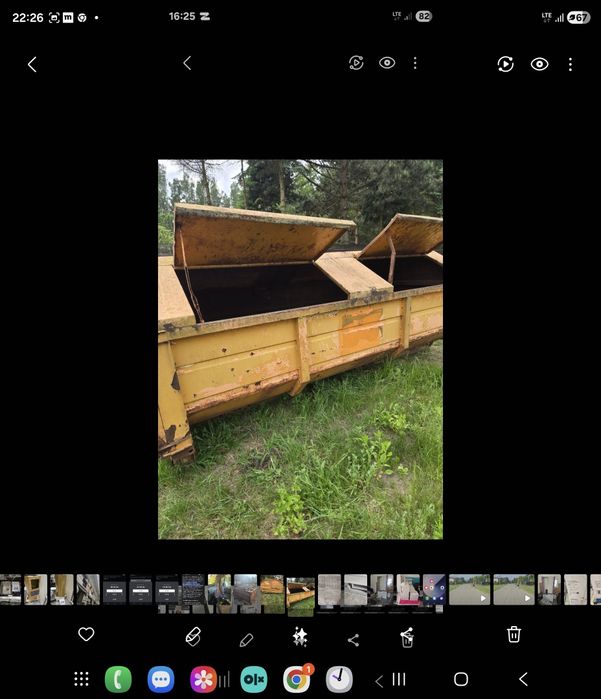Mark this photo as favorite
Image resolution: width=601 pixels, height=699 pixels.
[86, 634]
